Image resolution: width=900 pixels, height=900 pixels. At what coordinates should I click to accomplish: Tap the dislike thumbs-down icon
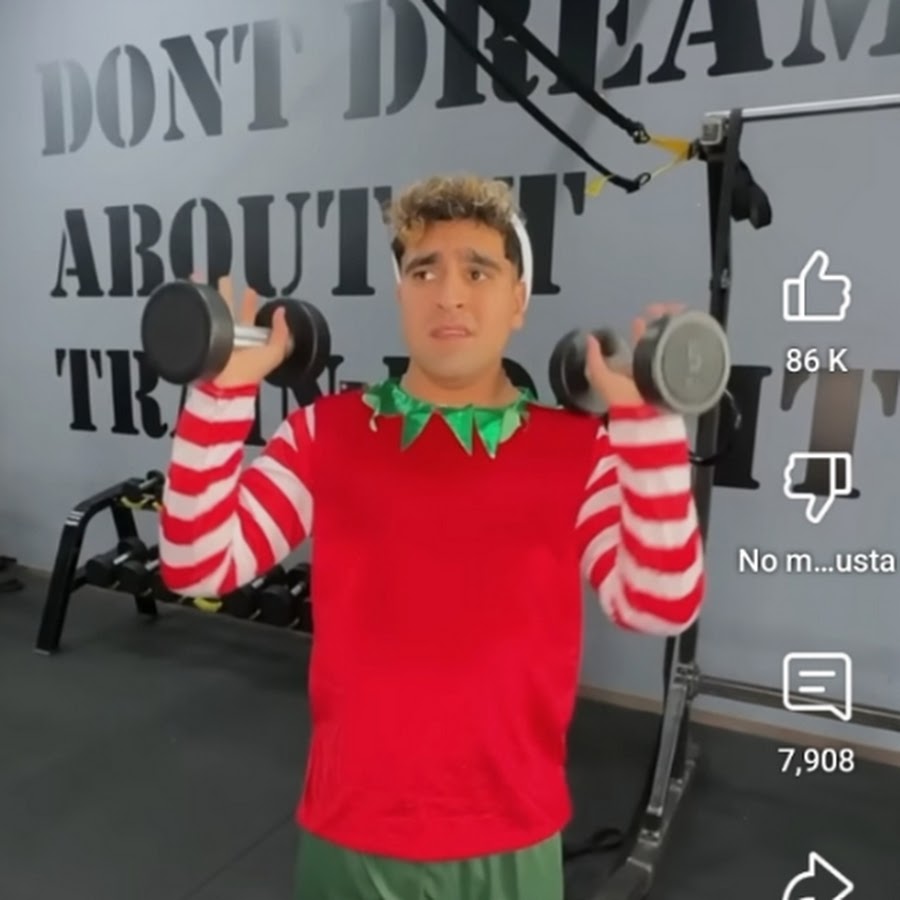(x=816, y=487)
